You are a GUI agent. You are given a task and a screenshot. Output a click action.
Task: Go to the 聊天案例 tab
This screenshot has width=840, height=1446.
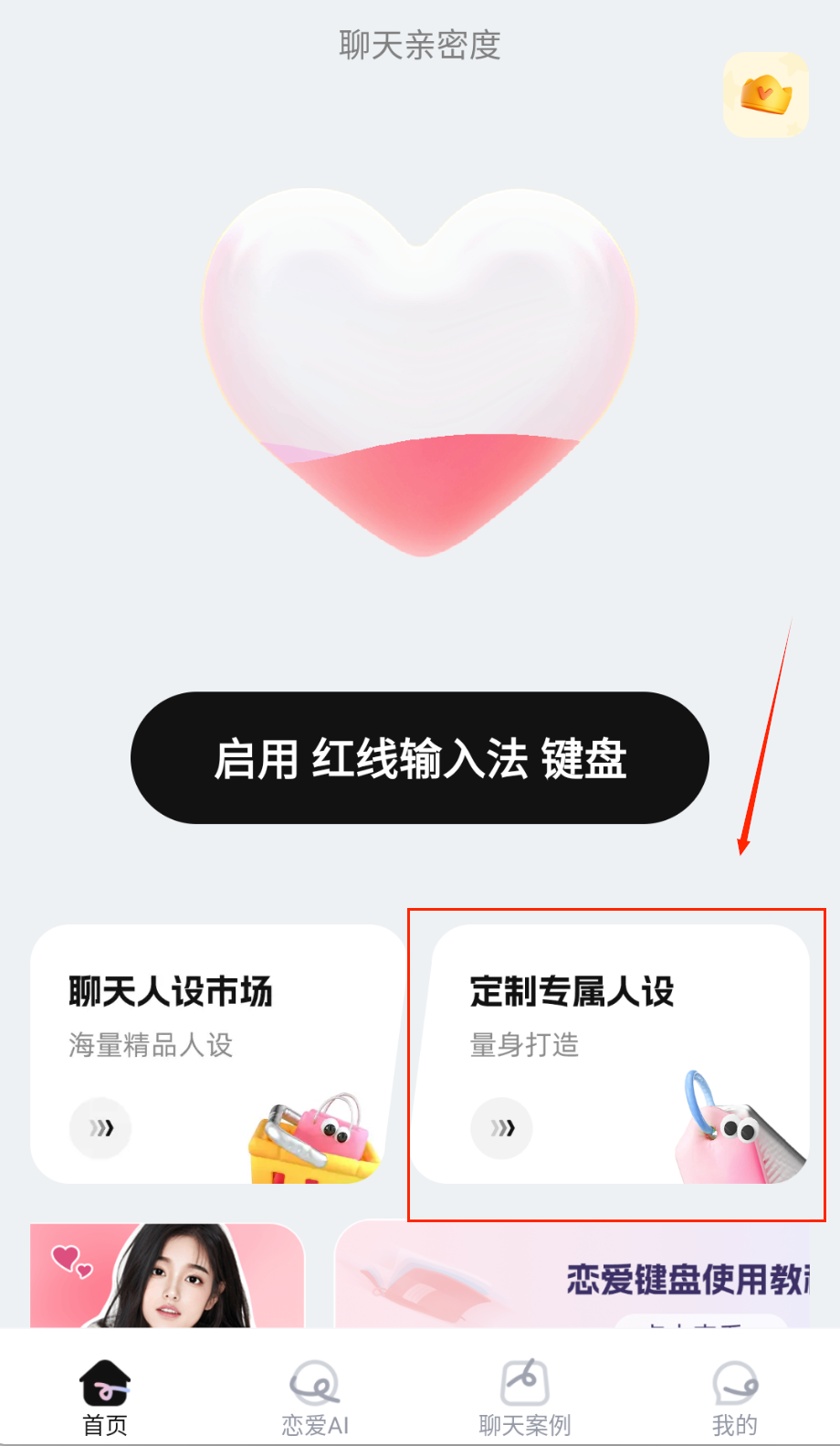pos(525,1398)
